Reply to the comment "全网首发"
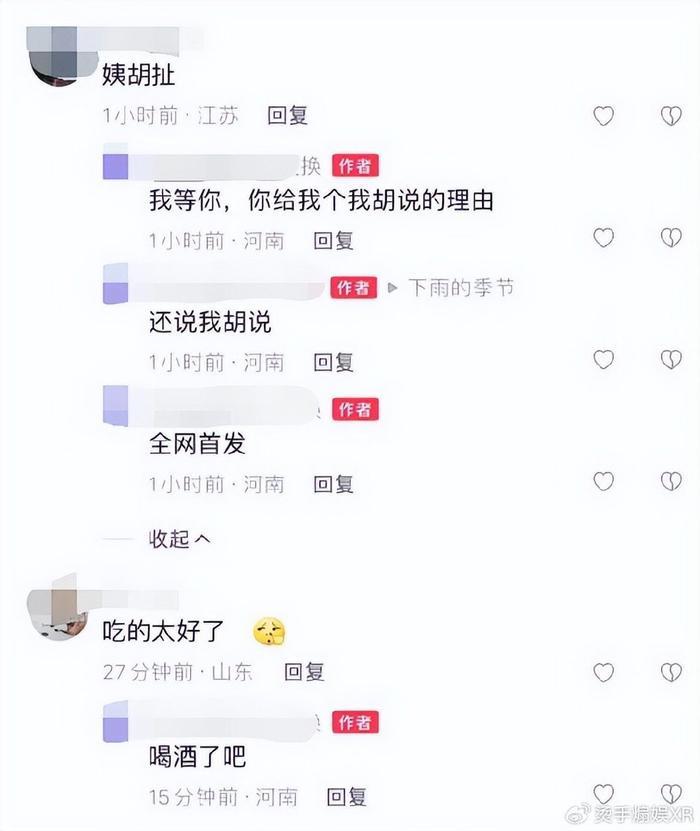Image resolution: width=700 pixels, height=831 pixels. 333,484
